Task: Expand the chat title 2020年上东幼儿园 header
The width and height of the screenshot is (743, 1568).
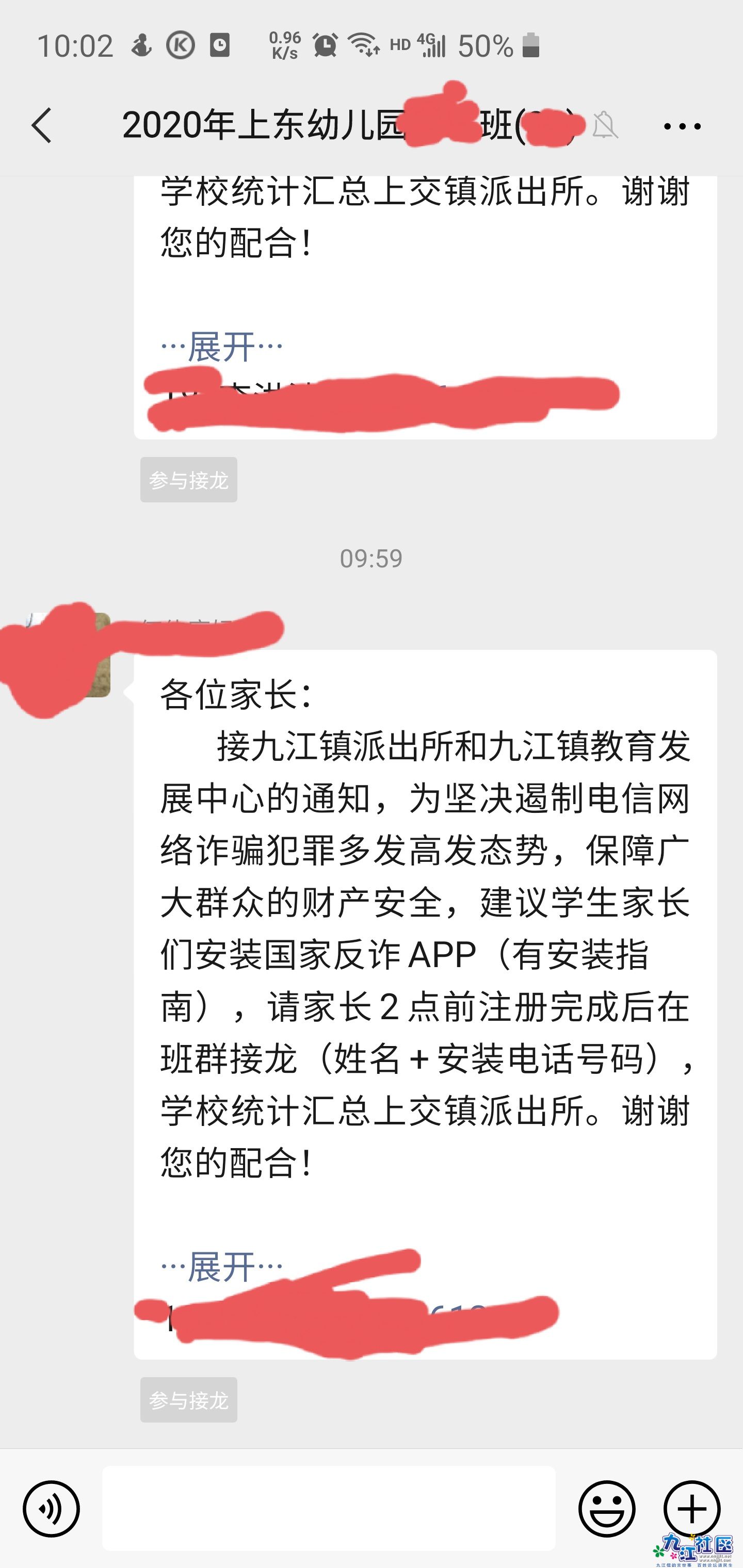Action: click(x=262, y=126)
